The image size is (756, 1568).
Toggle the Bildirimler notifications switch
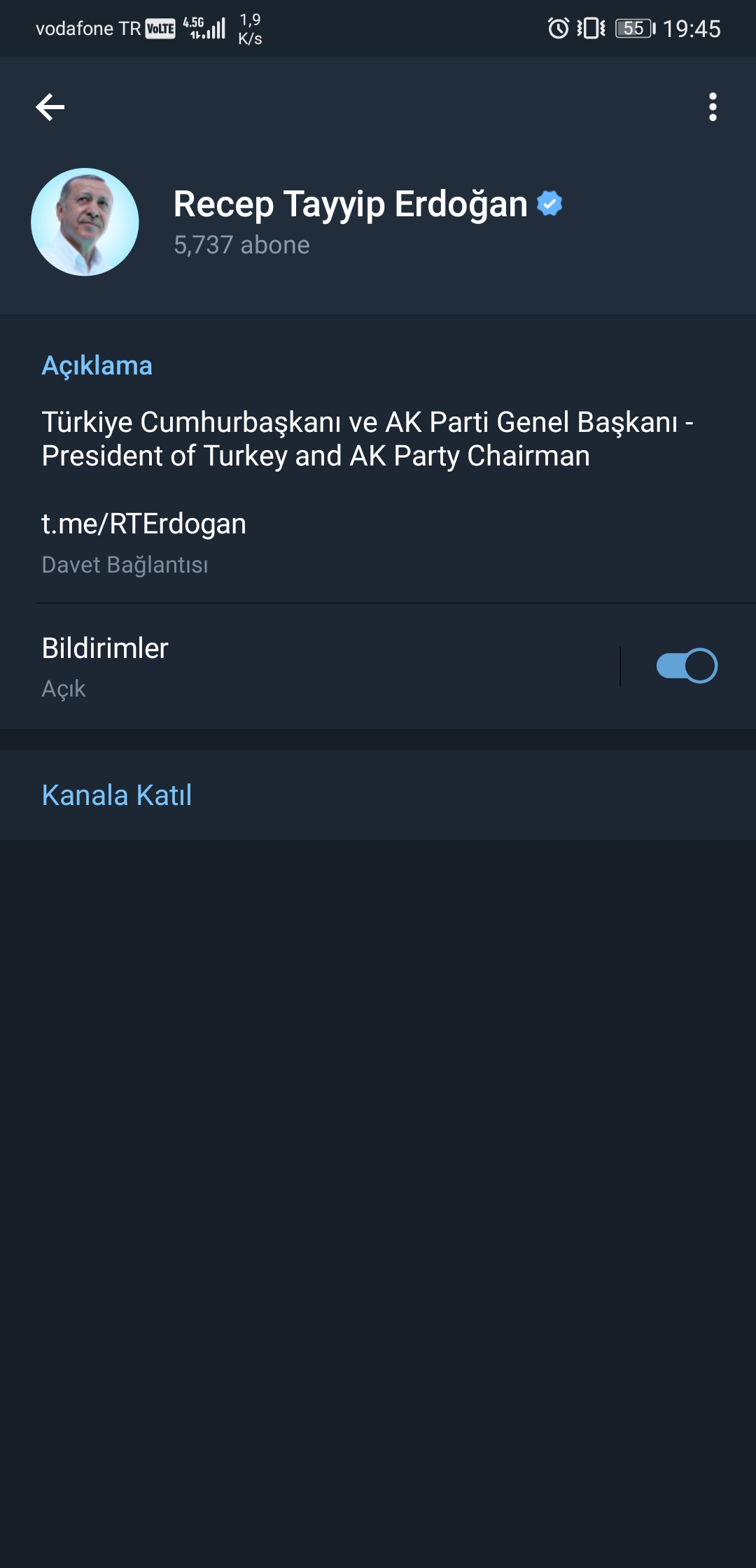point(687,666)
